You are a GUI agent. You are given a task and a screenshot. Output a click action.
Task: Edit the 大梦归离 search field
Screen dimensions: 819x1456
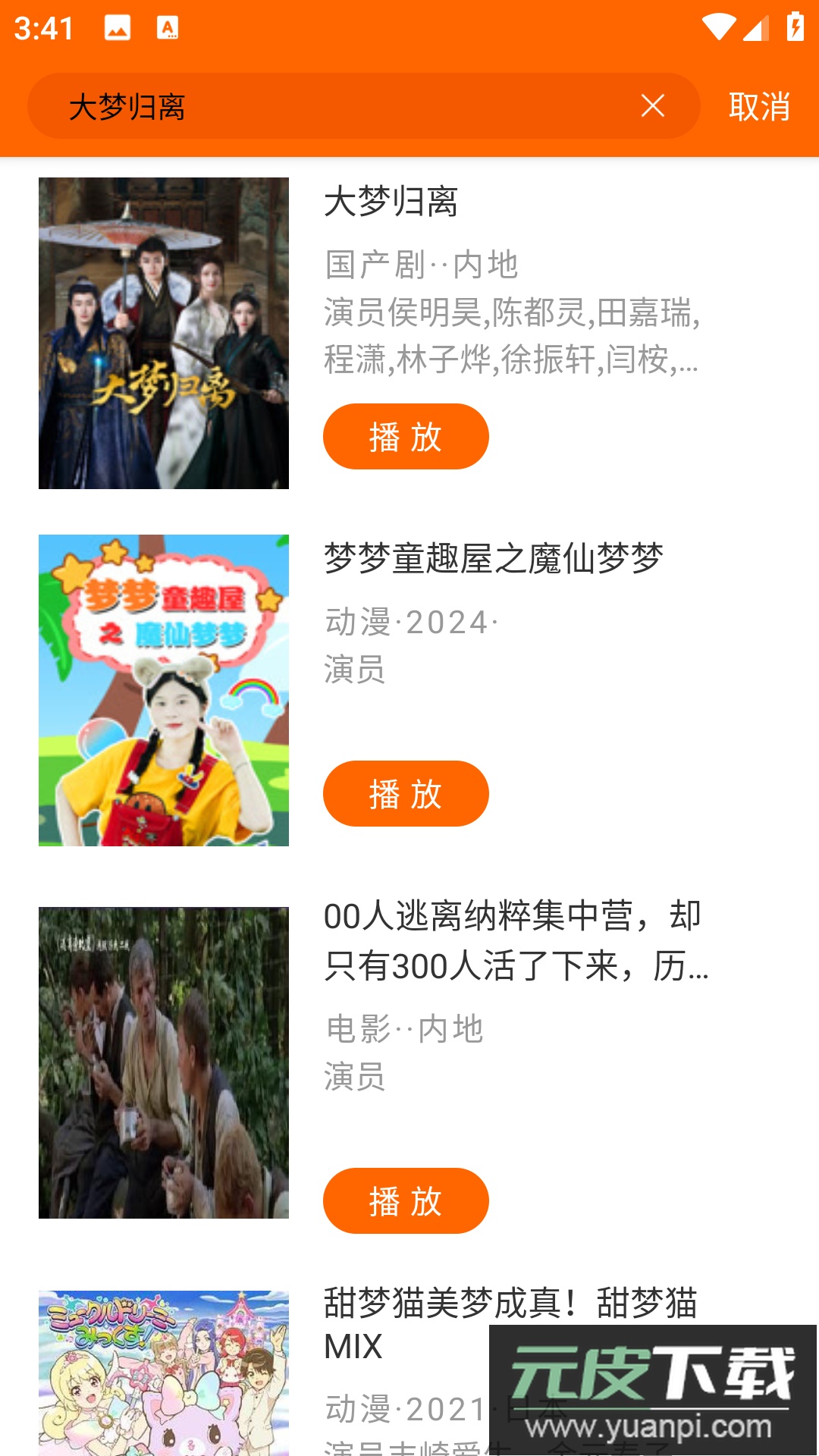click(x=334, y=106)
